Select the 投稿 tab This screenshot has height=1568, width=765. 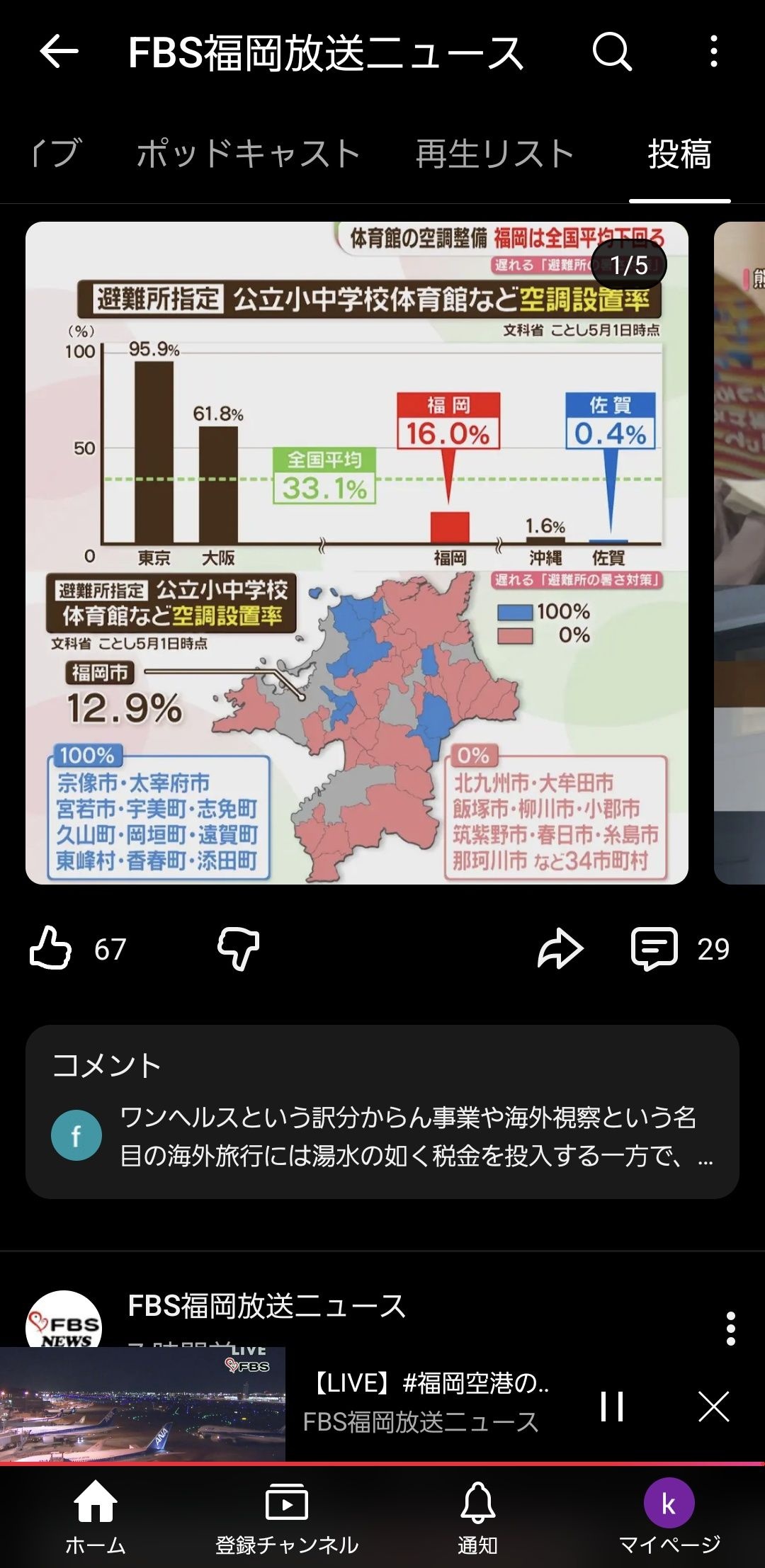(x=680, y=154)
